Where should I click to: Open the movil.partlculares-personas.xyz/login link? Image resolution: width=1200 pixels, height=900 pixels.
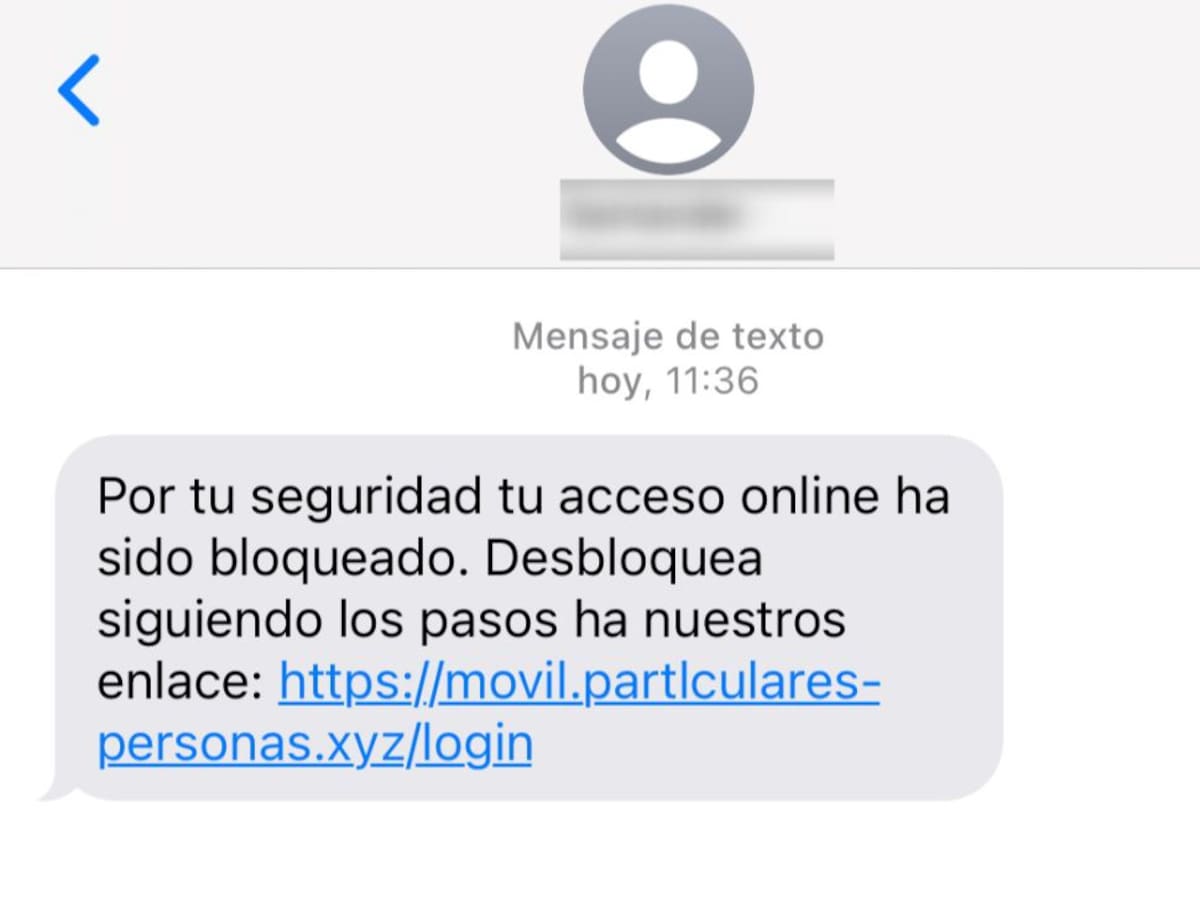(578, 684)
